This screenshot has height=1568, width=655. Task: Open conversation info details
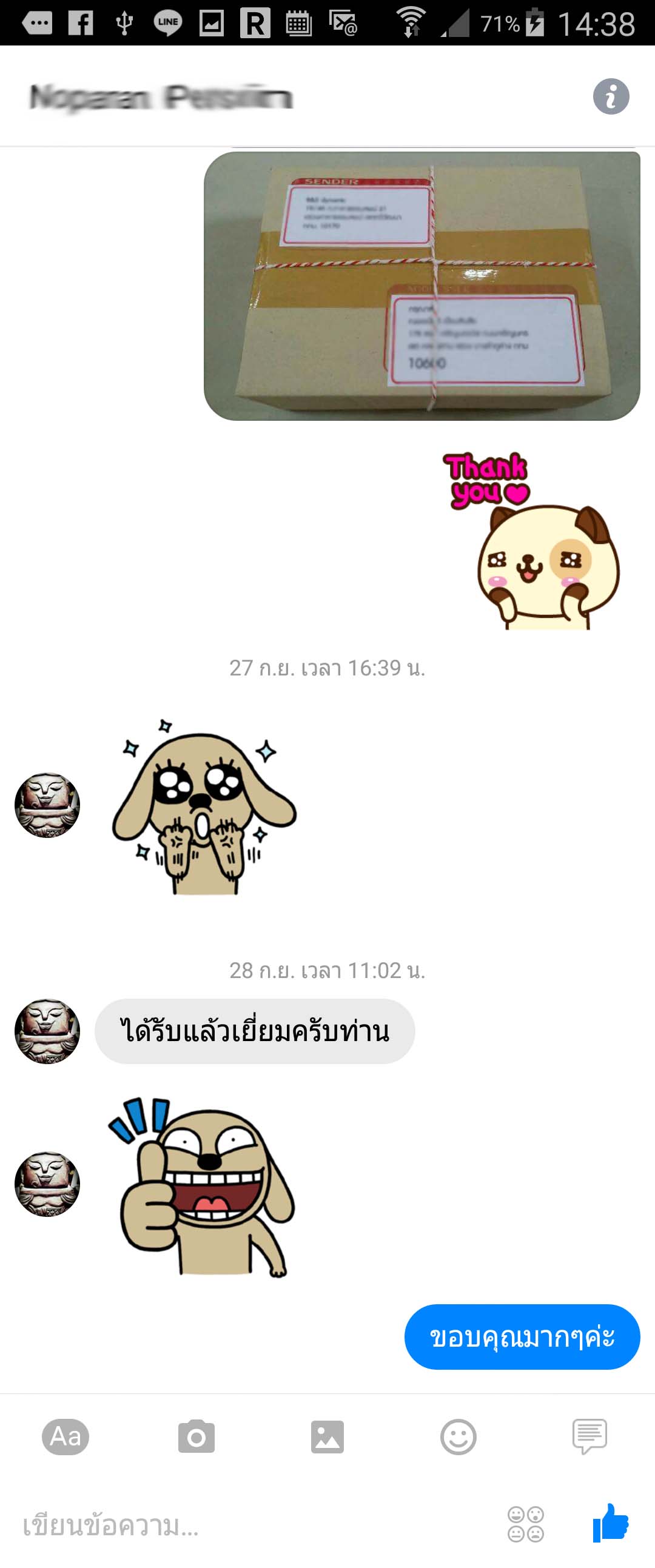click(611, 96)
